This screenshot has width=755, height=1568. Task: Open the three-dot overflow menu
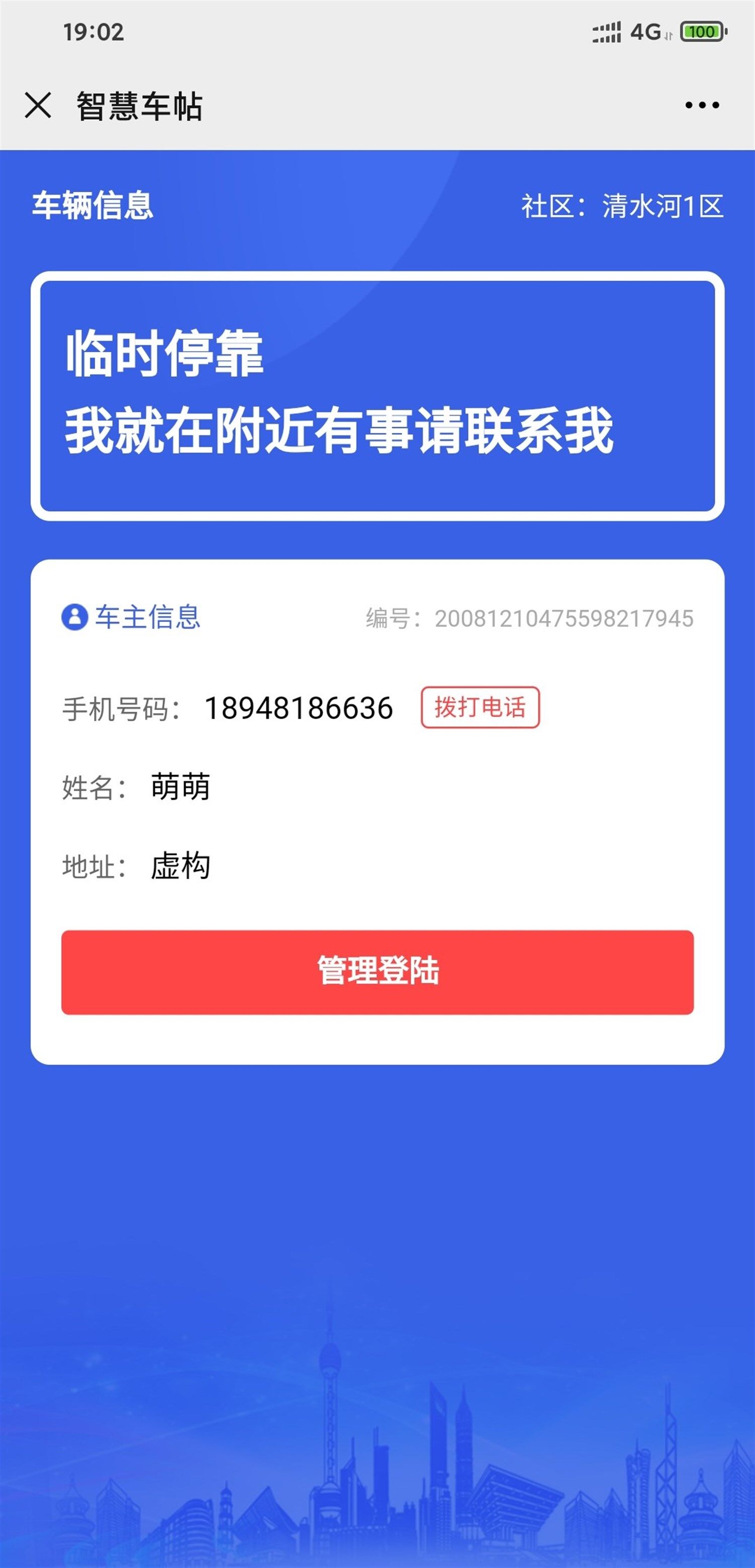click(702, 105)
